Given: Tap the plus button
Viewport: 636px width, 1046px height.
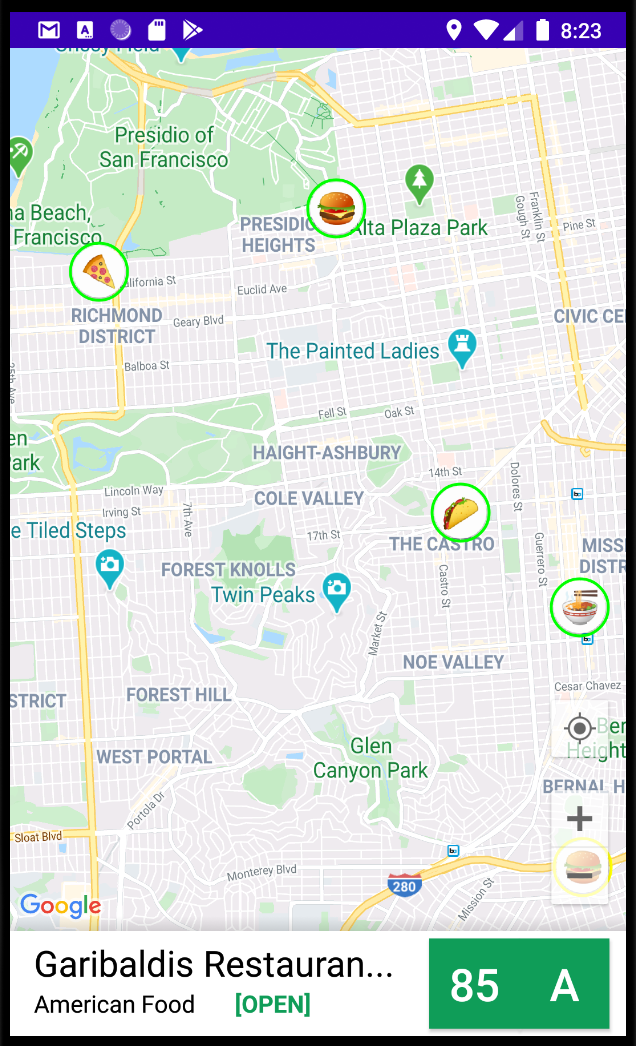Looking at the screenshot, I should point(579,819).
